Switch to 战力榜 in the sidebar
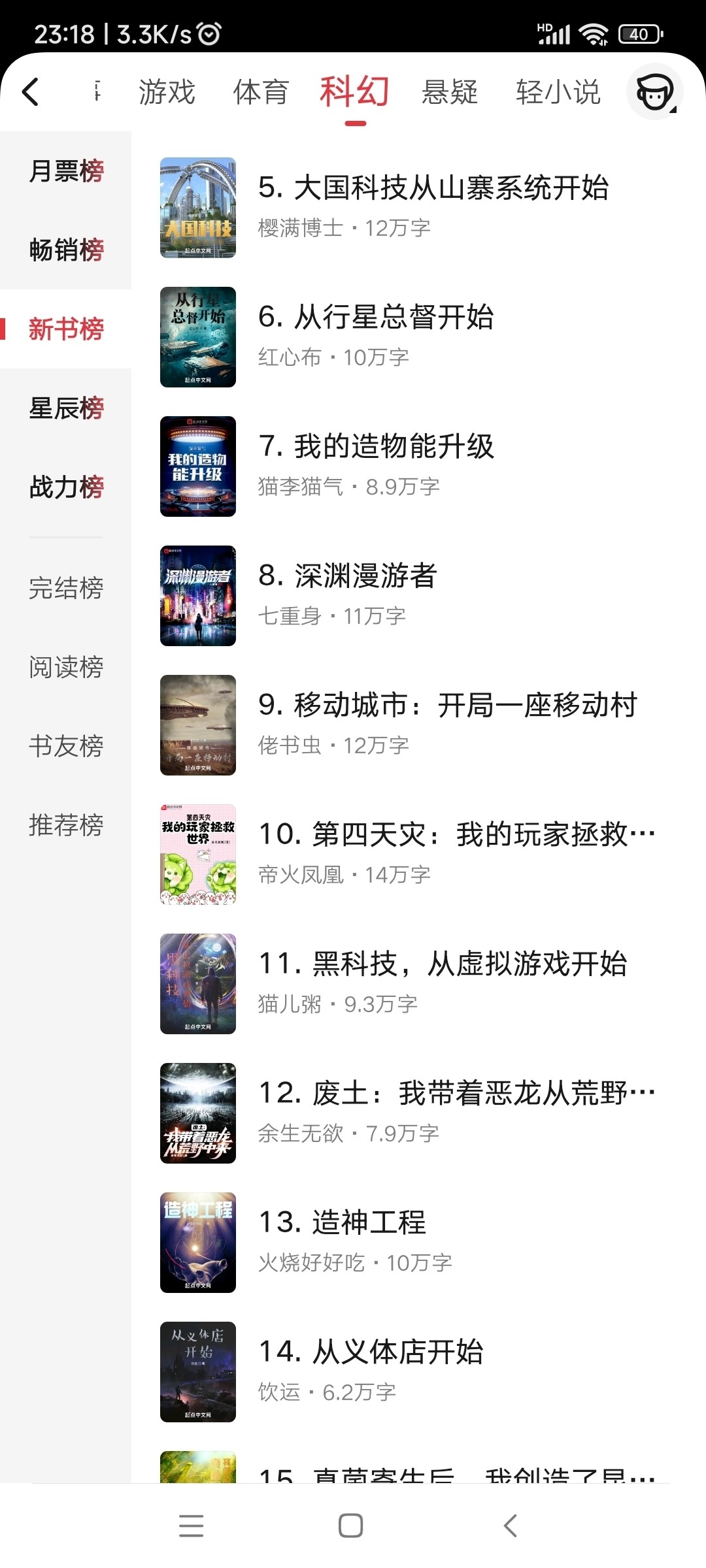The height and width of the screenshot is (1568, 706). click(x=66, y=487)
